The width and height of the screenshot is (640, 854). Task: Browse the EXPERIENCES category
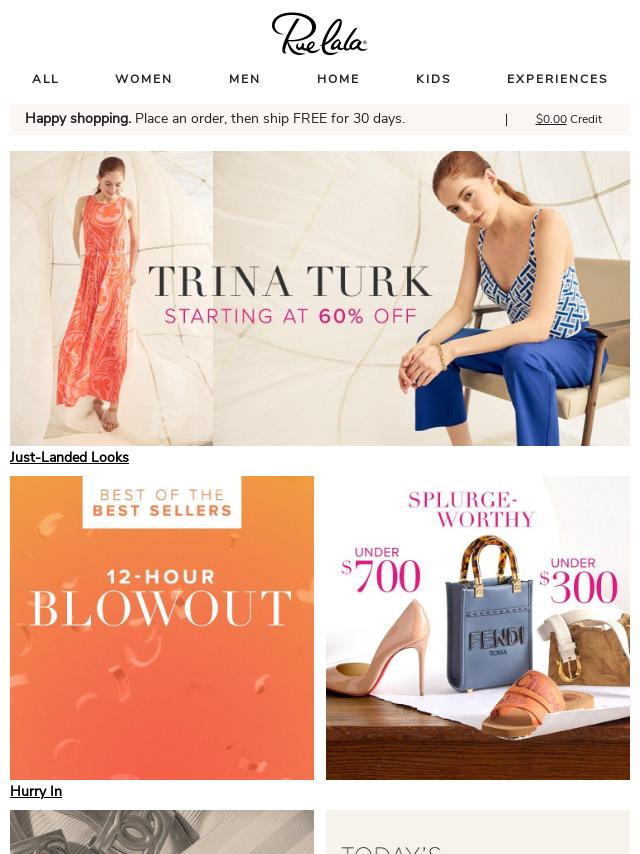pyautogui.click(x=557, y=79)
